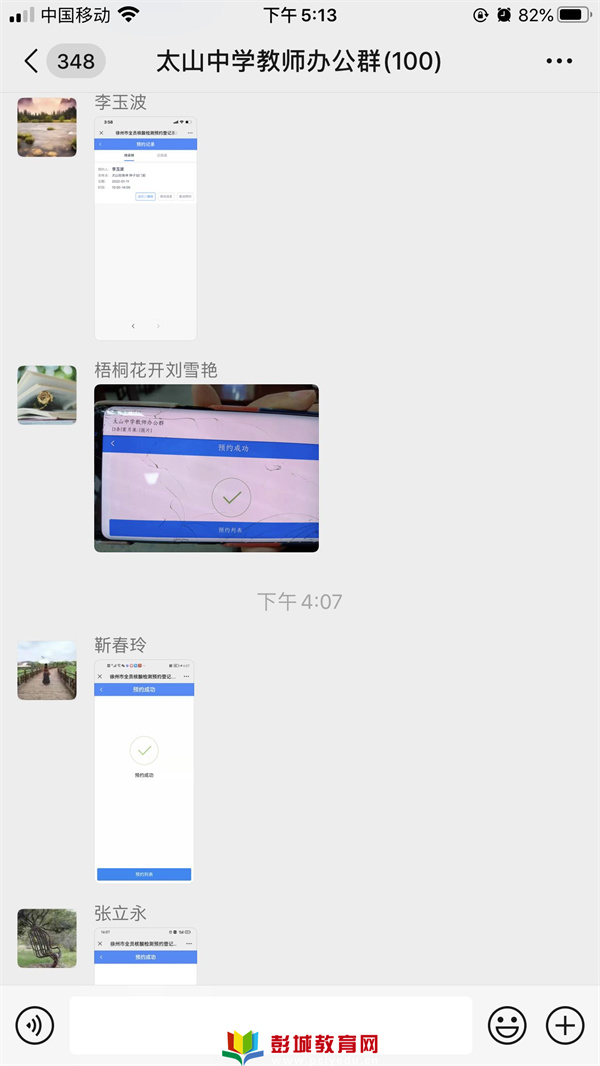Open the emoji picker
600x1066 pixels.
point(507,1025)
